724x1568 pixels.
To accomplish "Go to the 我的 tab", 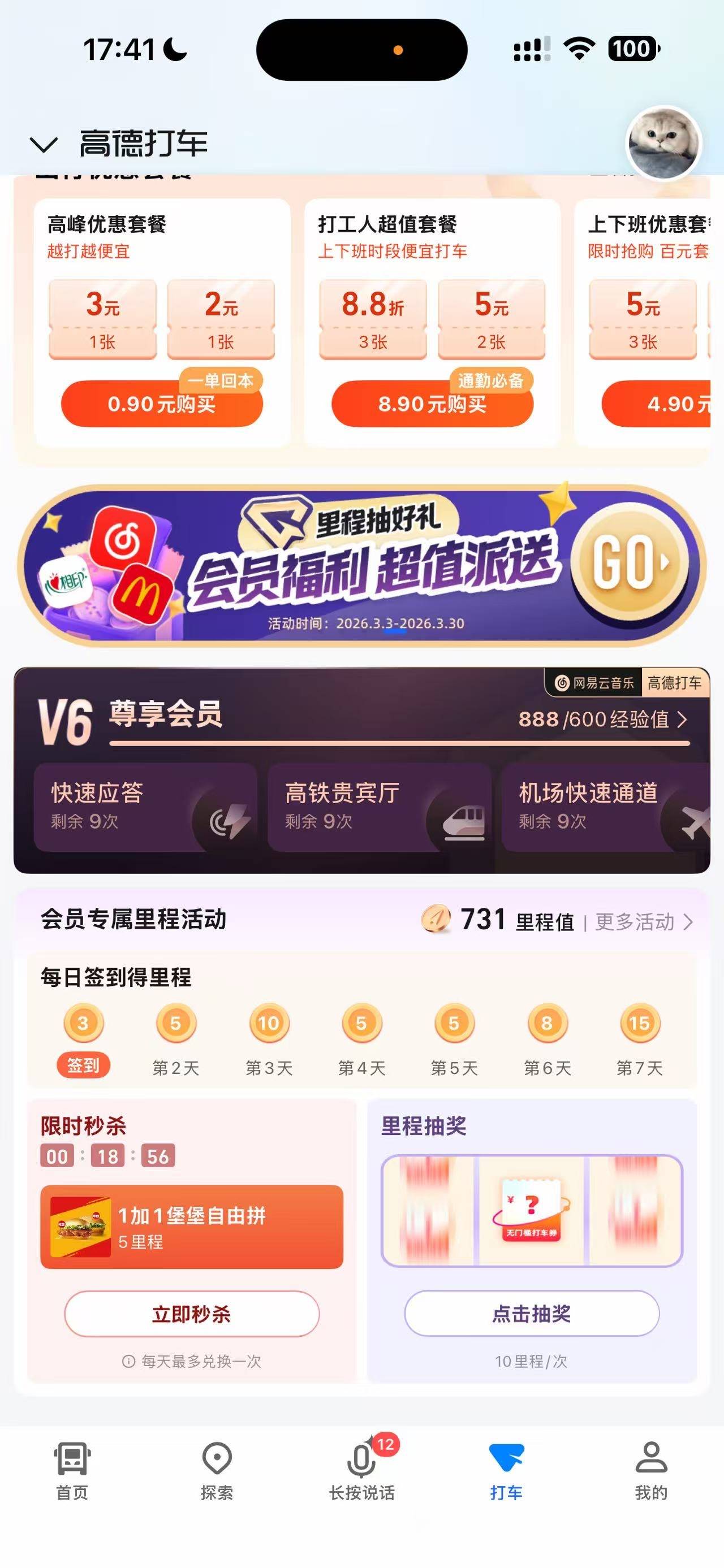I will point(651,1473).
